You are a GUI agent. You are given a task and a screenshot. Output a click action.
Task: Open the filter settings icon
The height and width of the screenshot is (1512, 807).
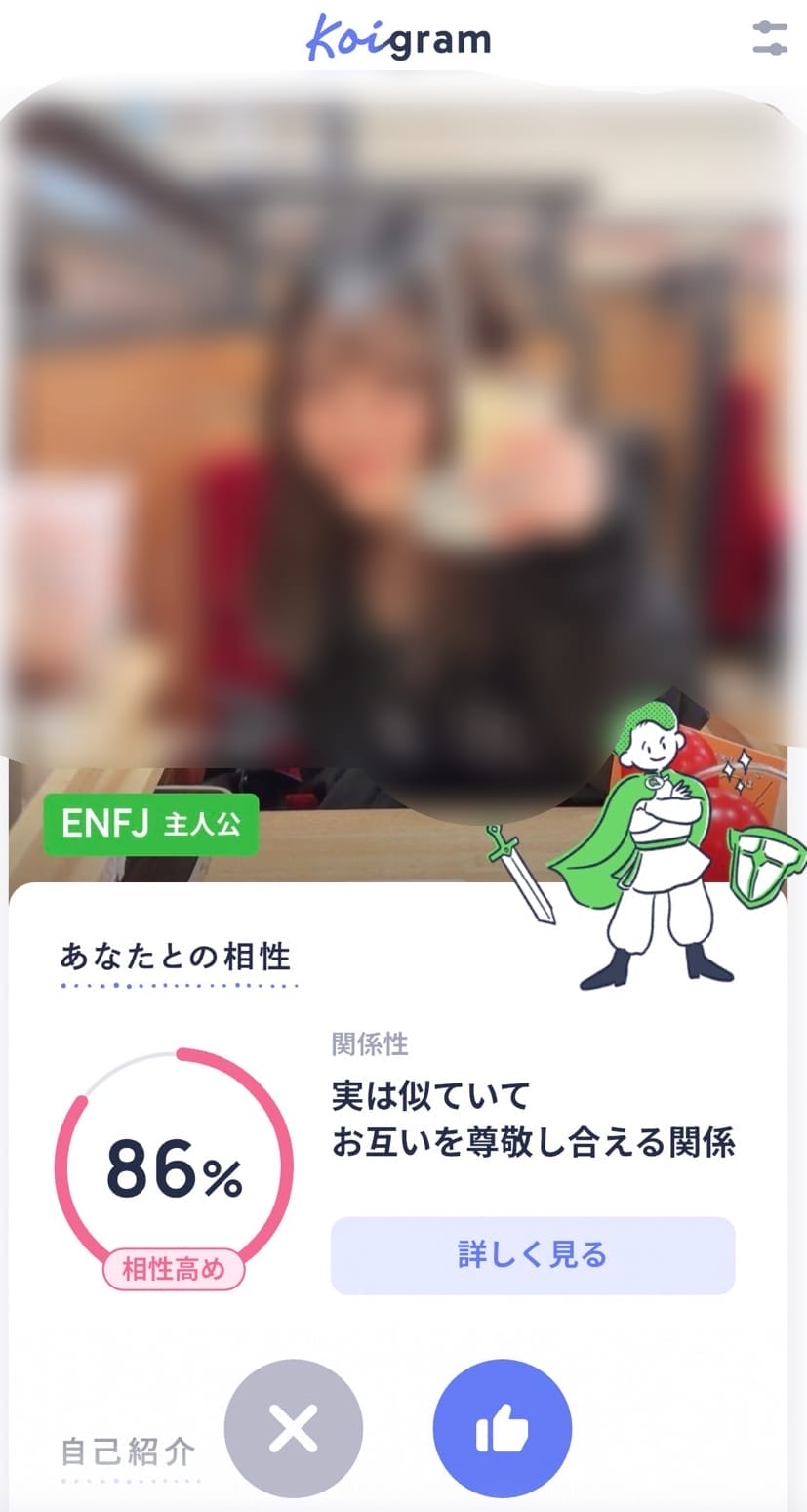(x=770, y=39)
